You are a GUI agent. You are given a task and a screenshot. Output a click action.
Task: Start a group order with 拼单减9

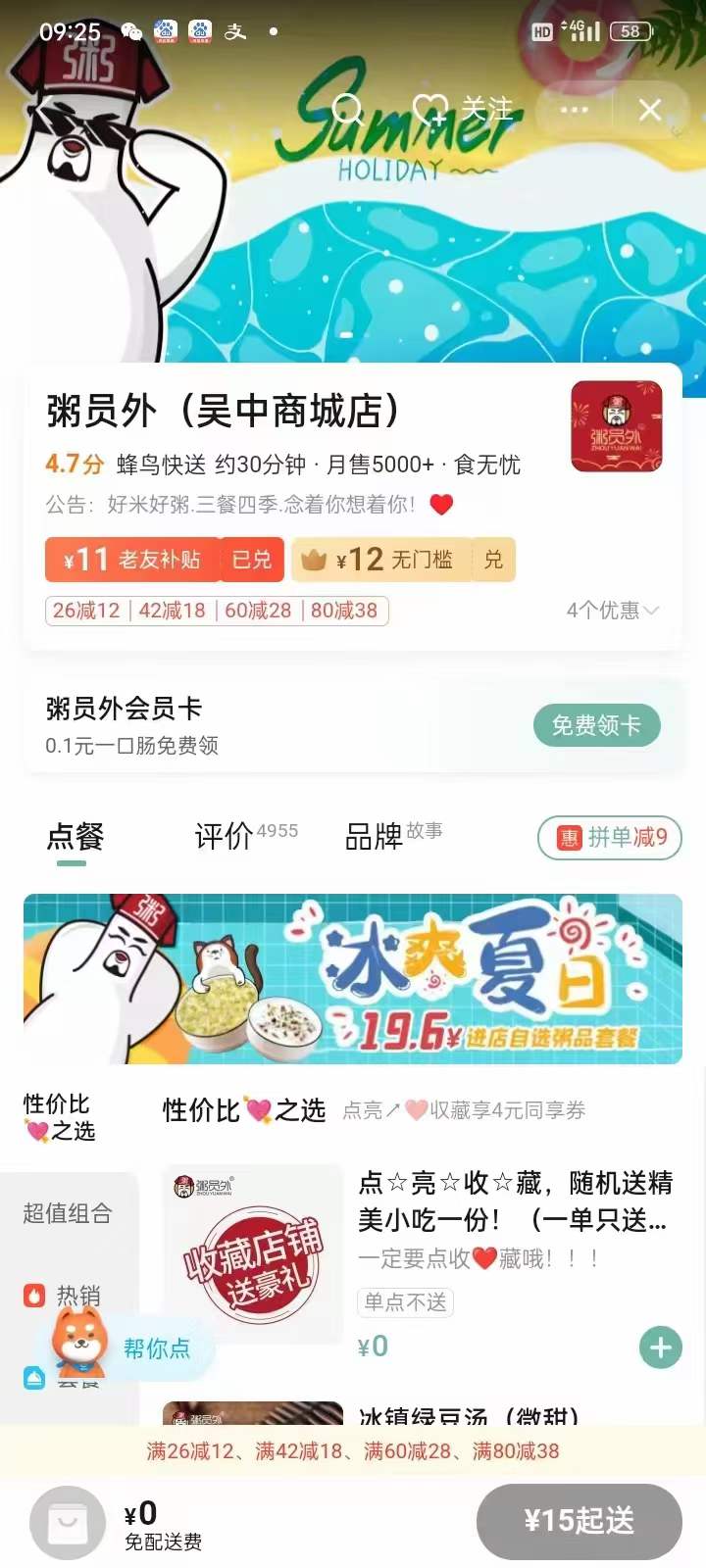610,837
